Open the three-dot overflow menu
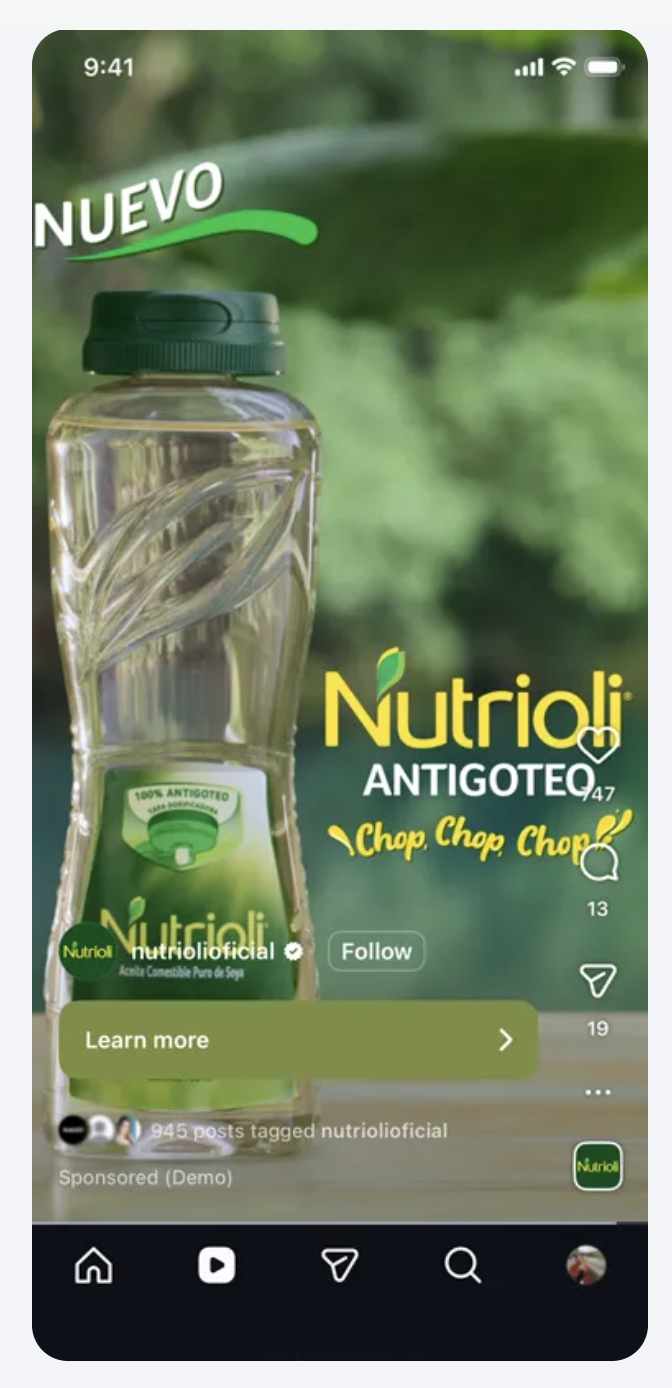The height and width of the screenshot is (1388, 672). (598, 1092)
